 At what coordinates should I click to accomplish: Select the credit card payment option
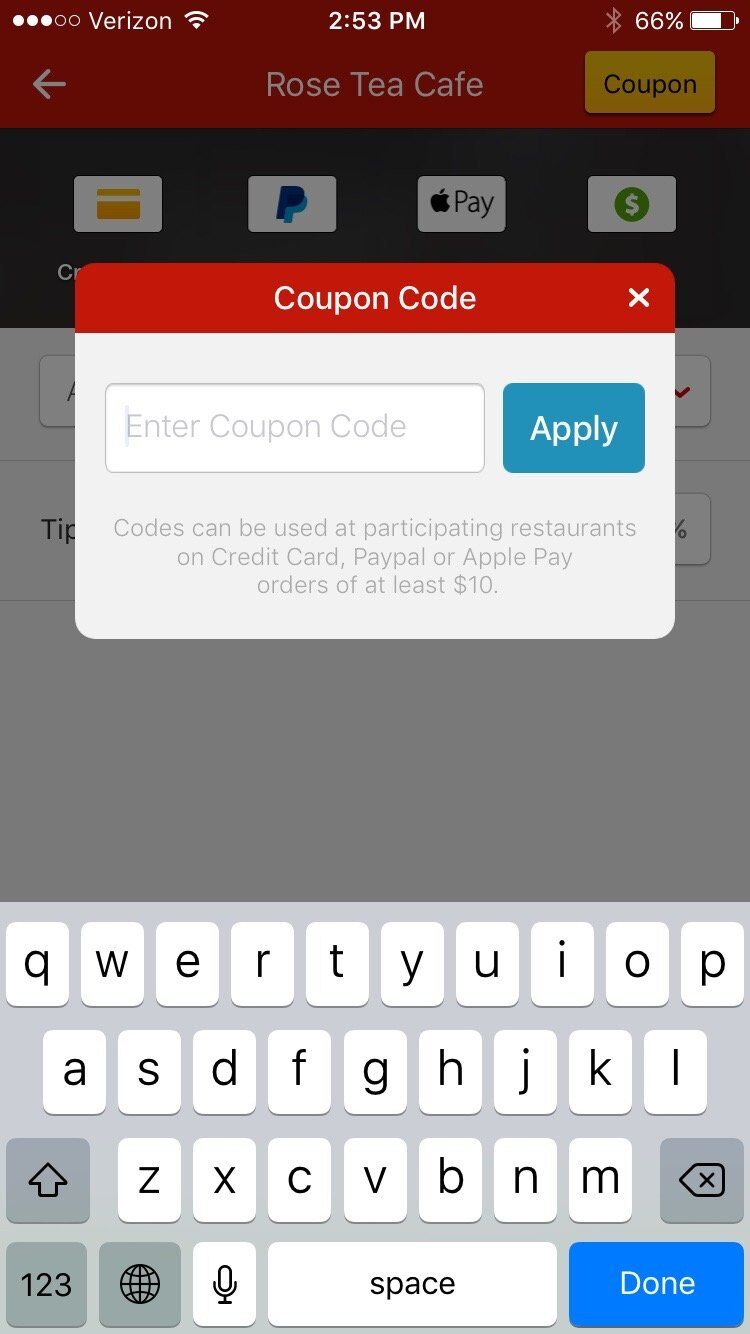tap(118, 205)
